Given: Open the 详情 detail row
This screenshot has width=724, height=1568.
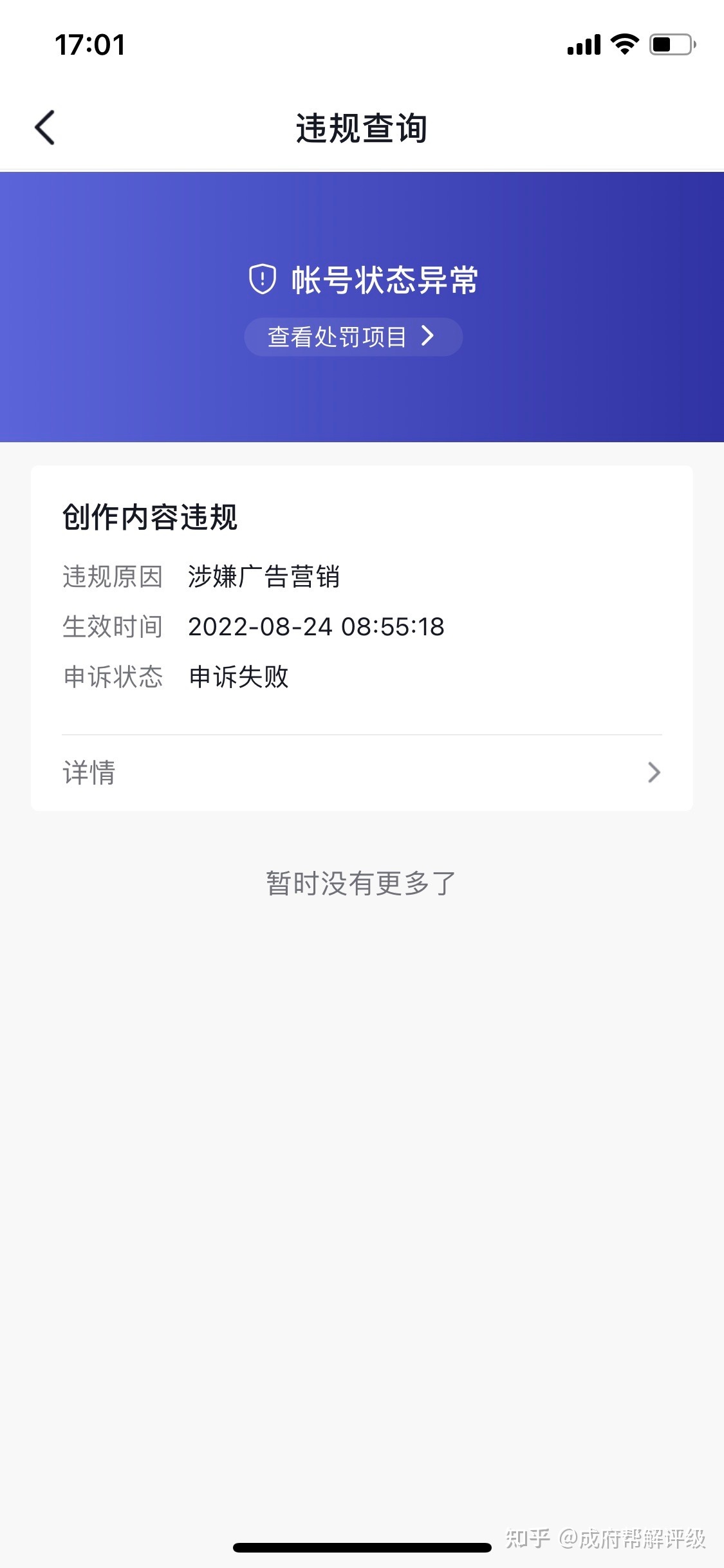Looking at the screenshot, I should (360, 772).
